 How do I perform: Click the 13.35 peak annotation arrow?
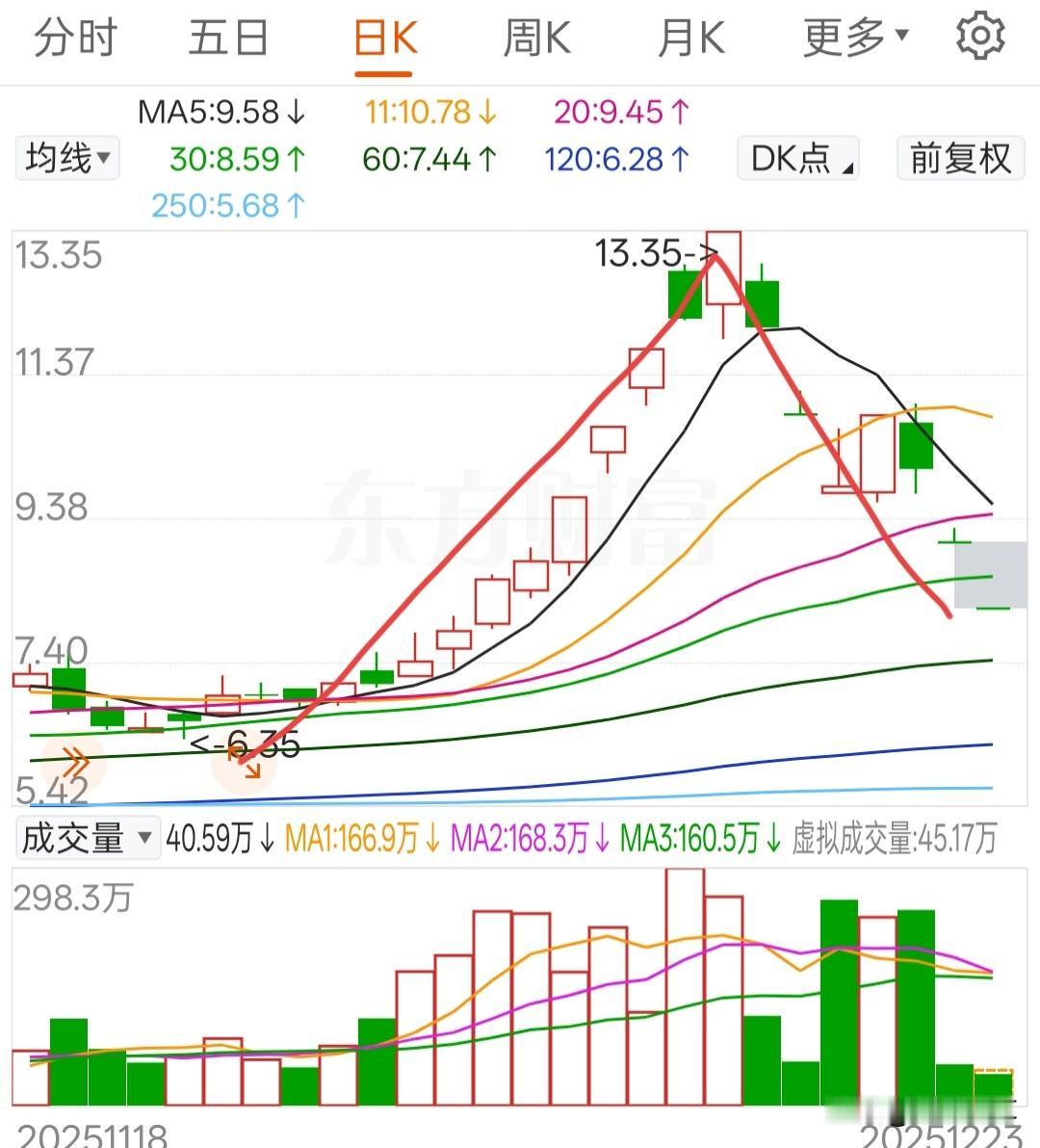click(x=708, y=252)
